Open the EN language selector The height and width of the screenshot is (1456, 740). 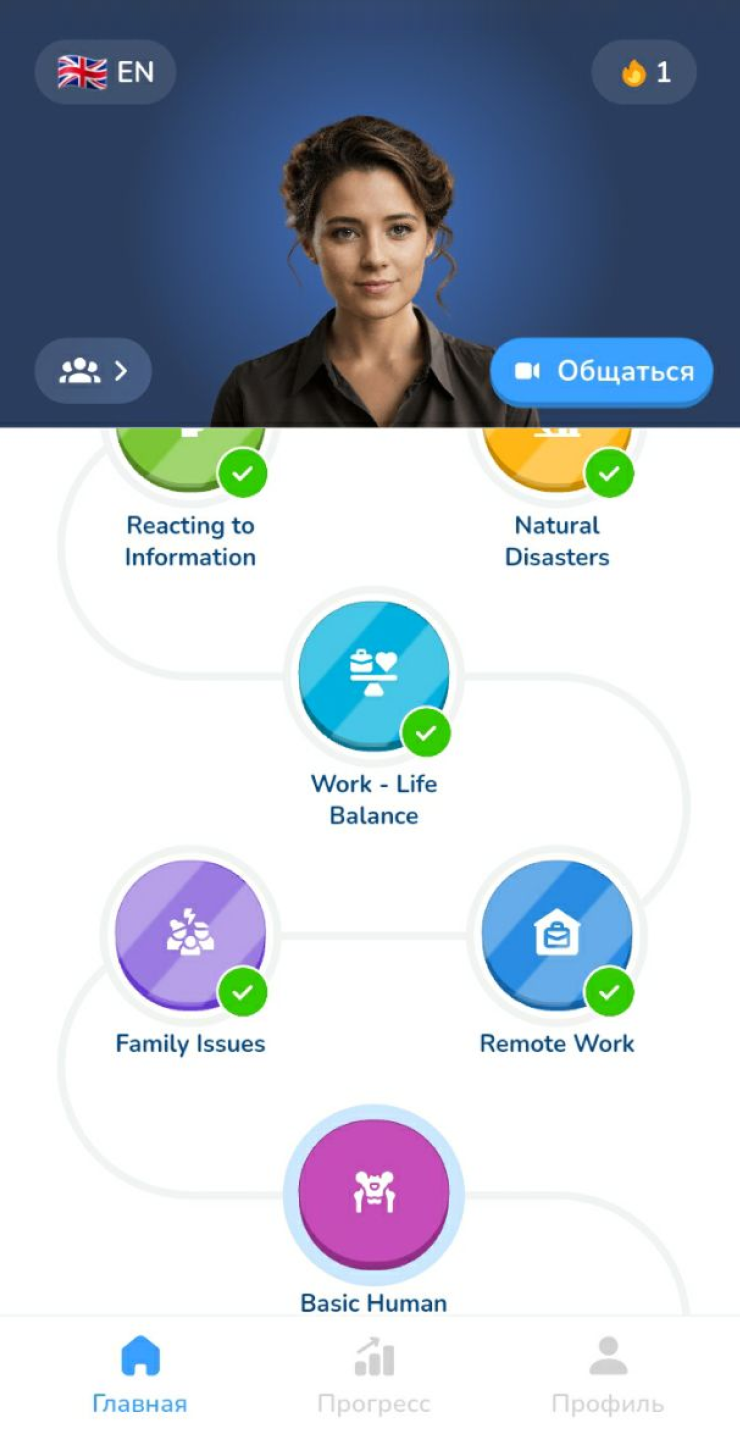pyautogui.click(x=105, y=72)
